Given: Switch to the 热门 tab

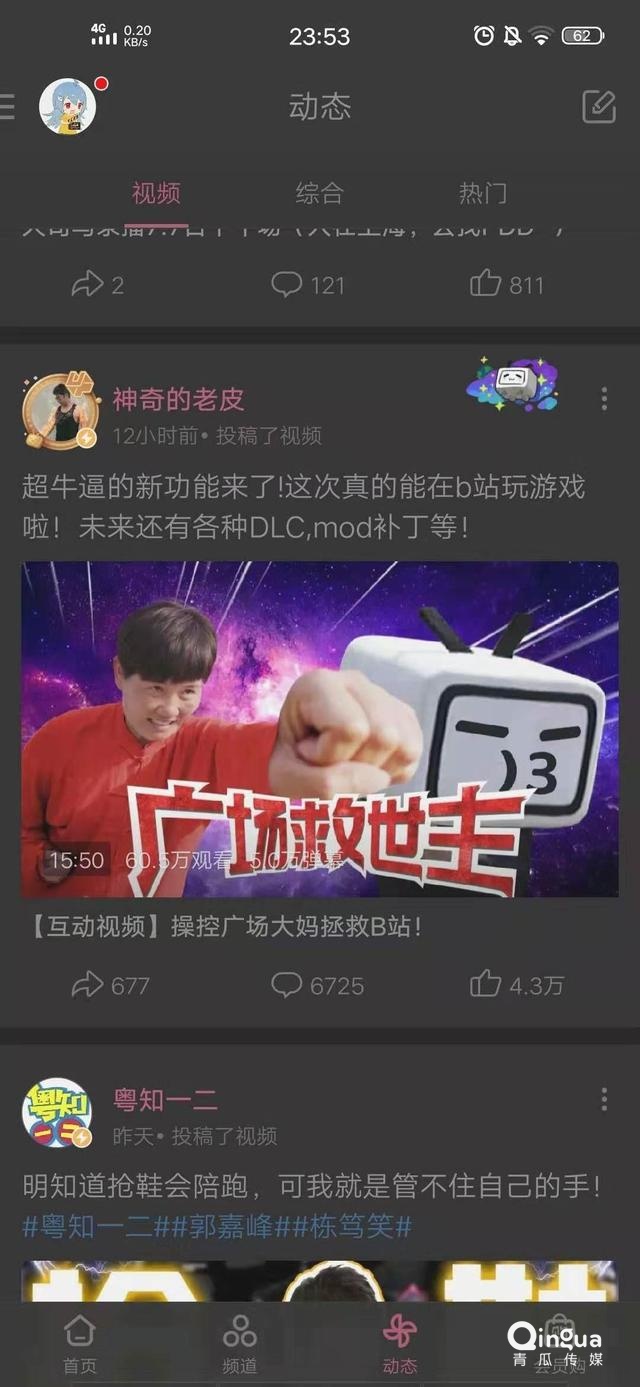Looking at the screenshot, I should click(x=482, y=193).
